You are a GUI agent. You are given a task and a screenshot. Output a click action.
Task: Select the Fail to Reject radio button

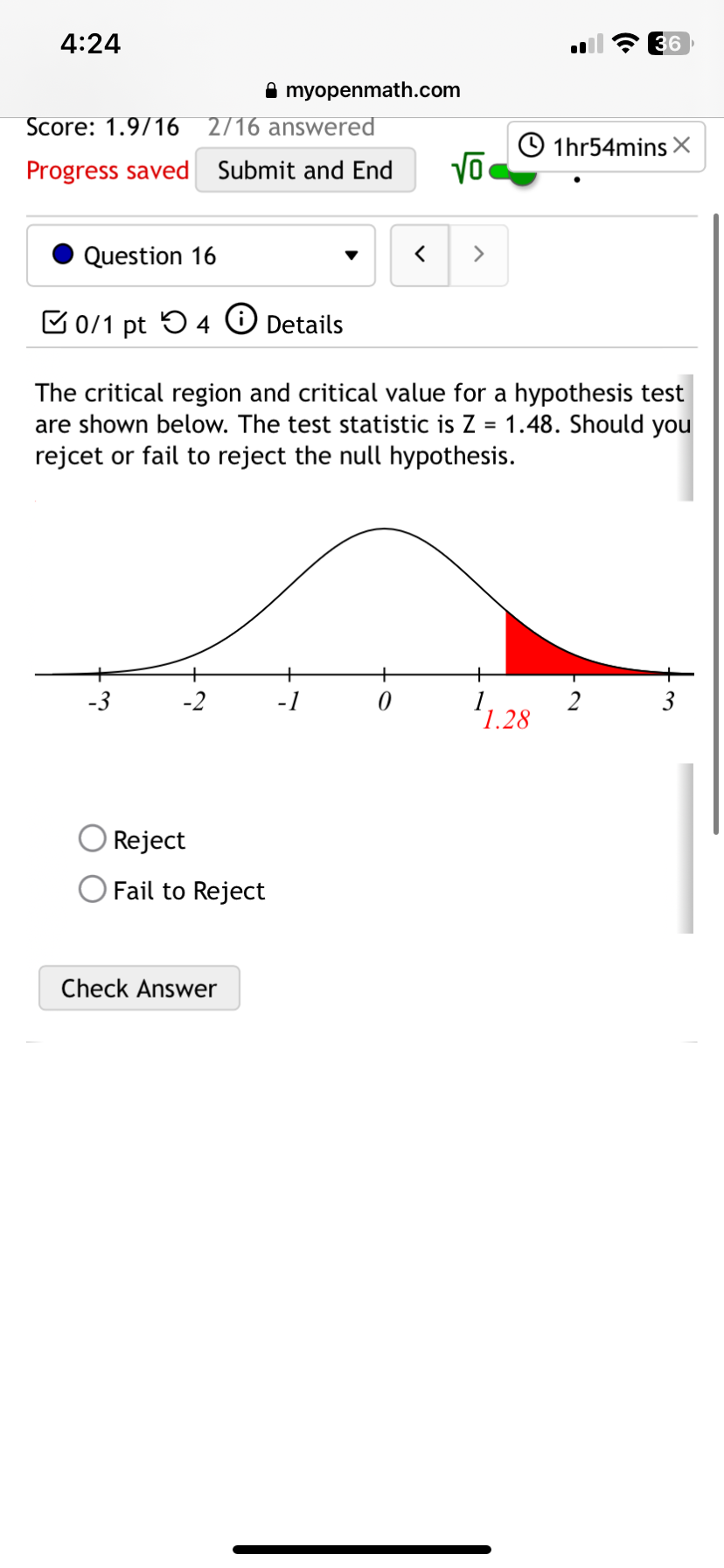[x=92, y=889]
